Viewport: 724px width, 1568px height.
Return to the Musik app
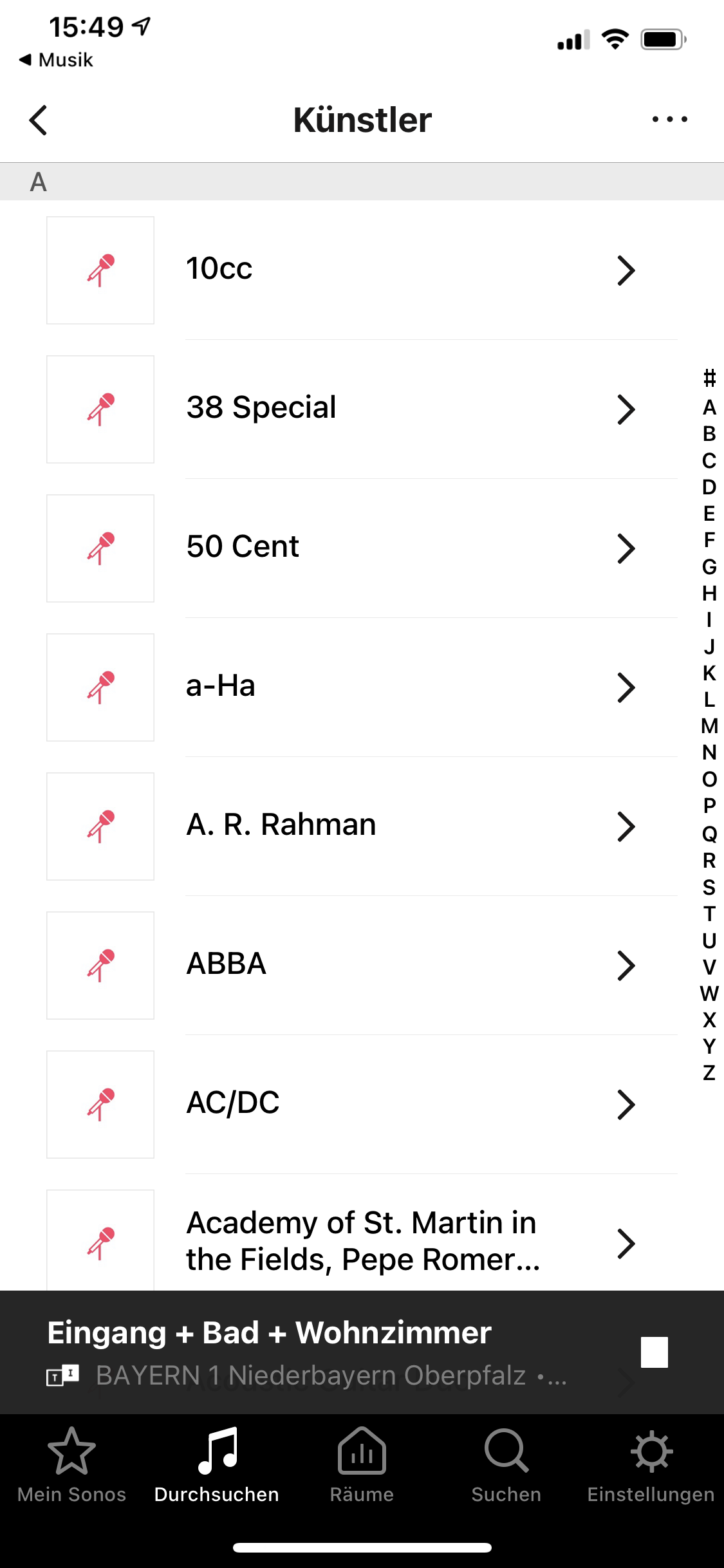click(x=57, y=60)
